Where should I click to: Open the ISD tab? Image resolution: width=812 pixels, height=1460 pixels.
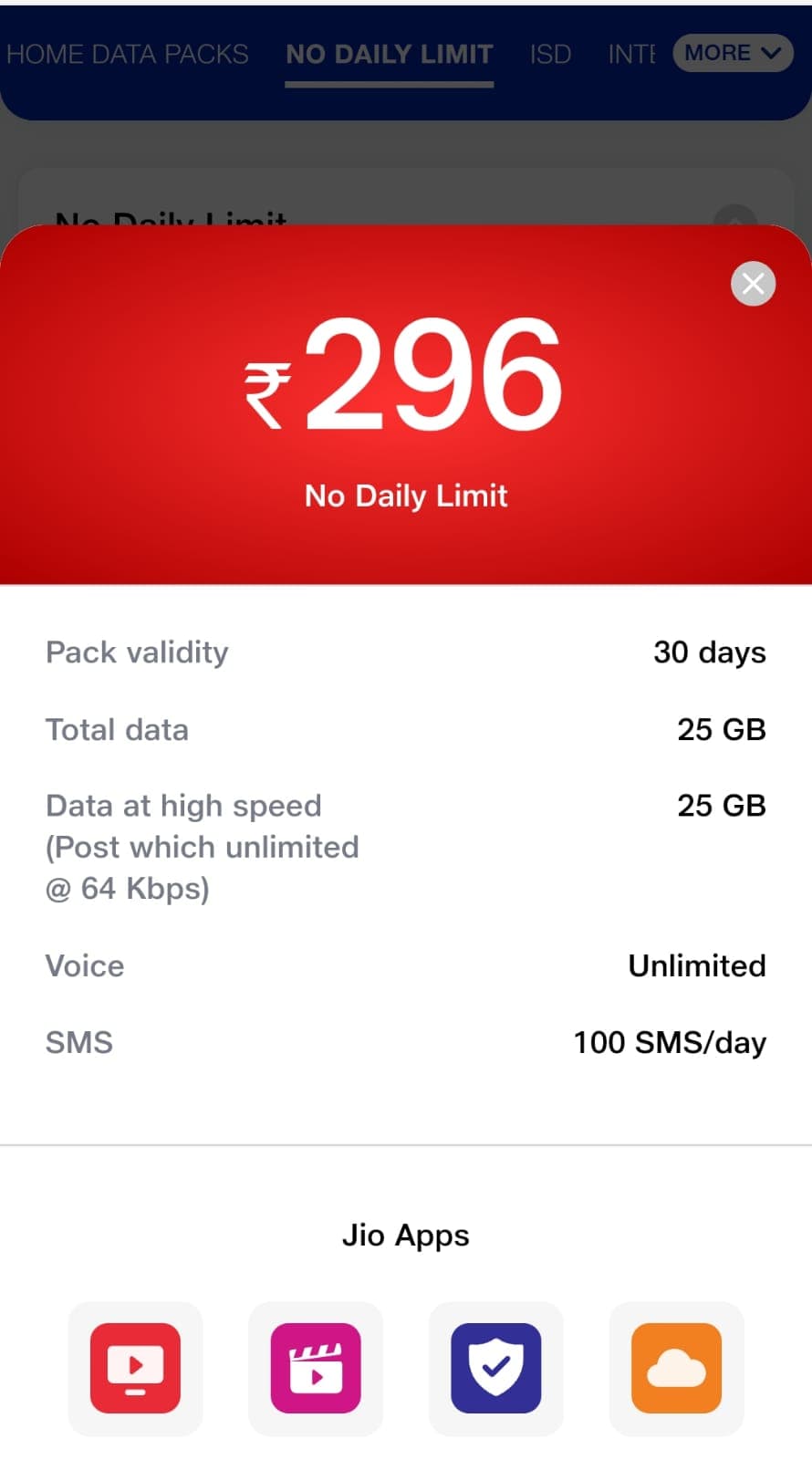(x=550, y=55)
